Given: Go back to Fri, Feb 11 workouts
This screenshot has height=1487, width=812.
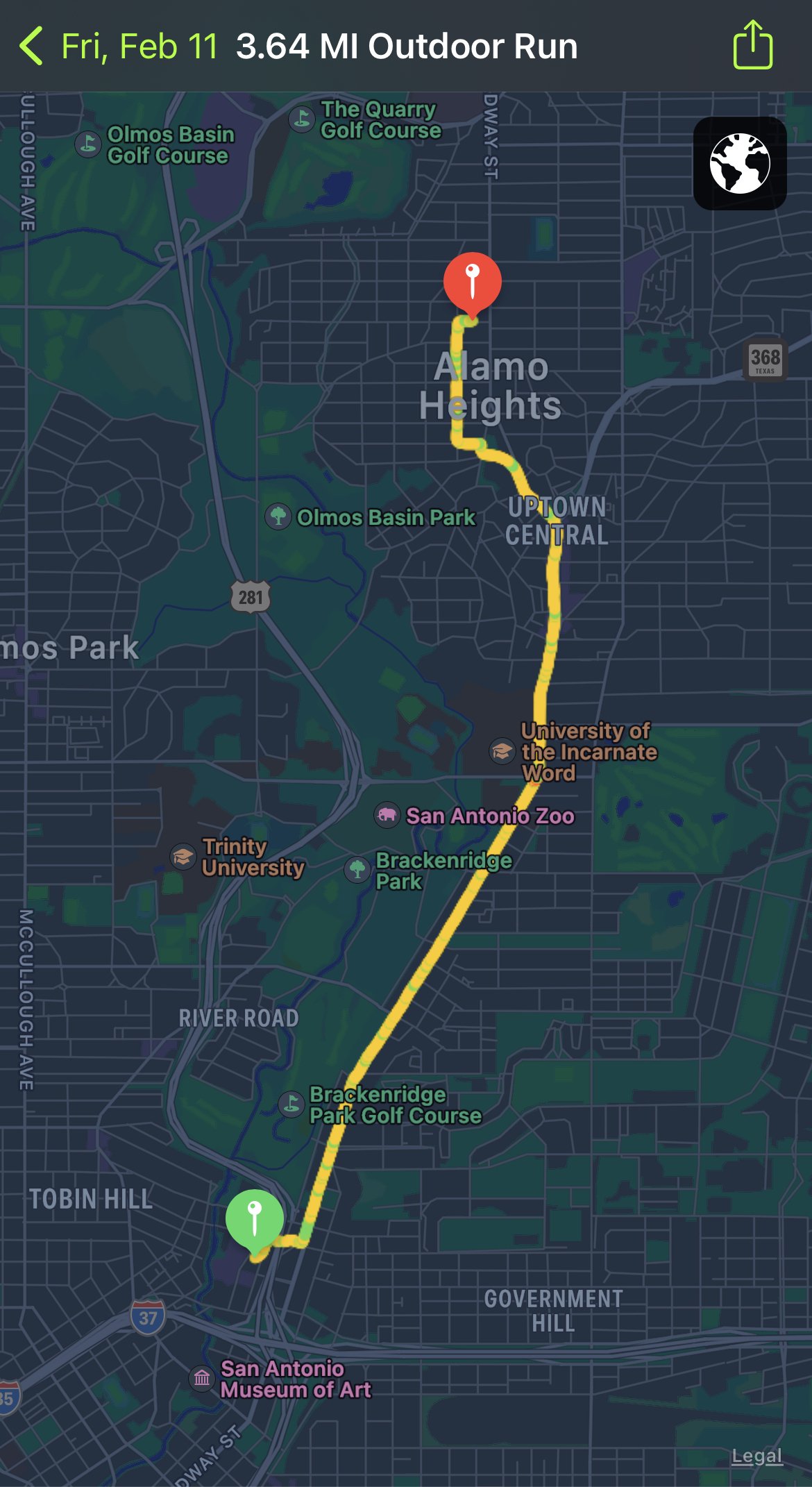Looking at the screenshot, I should click(118, 47).
